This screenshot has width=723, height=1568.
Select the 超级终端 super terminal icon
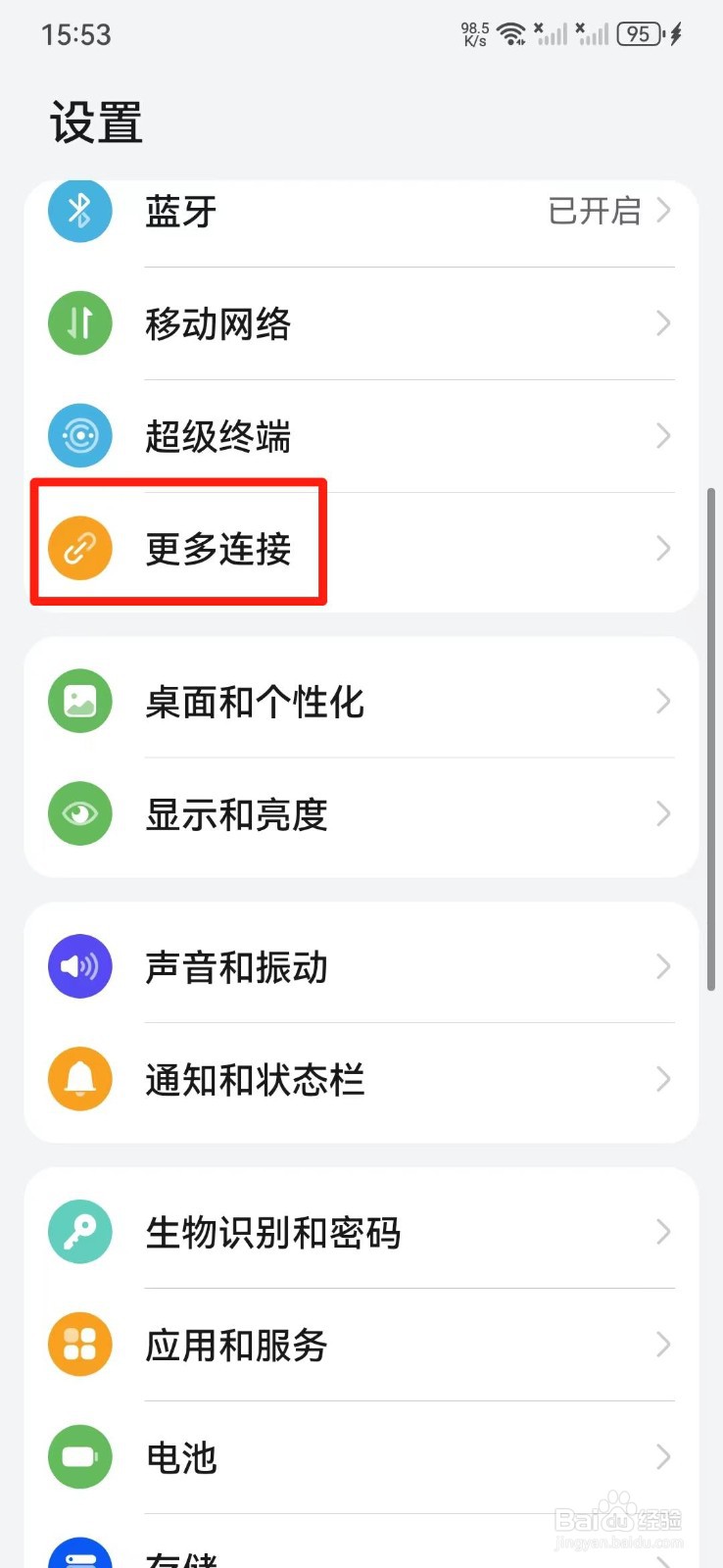[79, 436]
